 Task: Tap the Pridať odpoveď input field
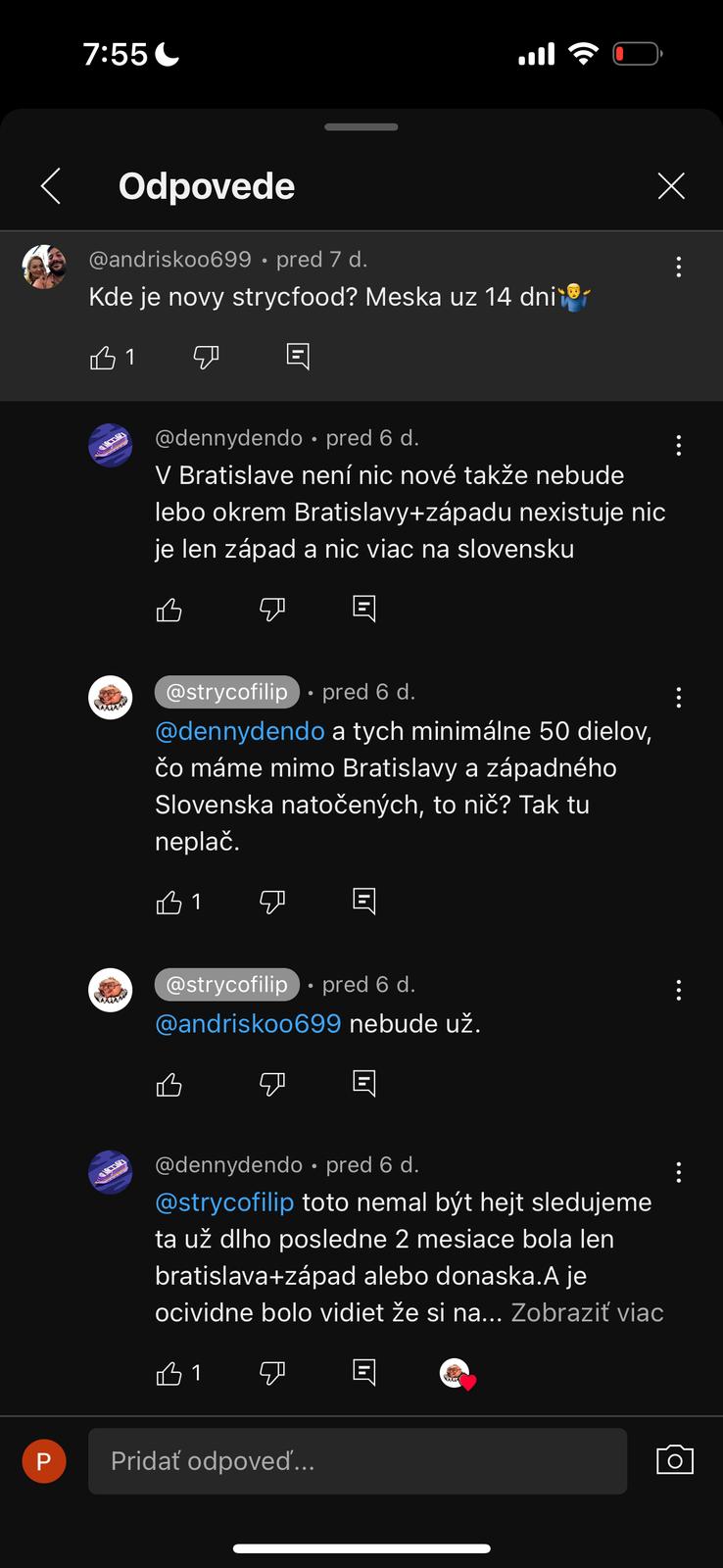pos(357,1461)
